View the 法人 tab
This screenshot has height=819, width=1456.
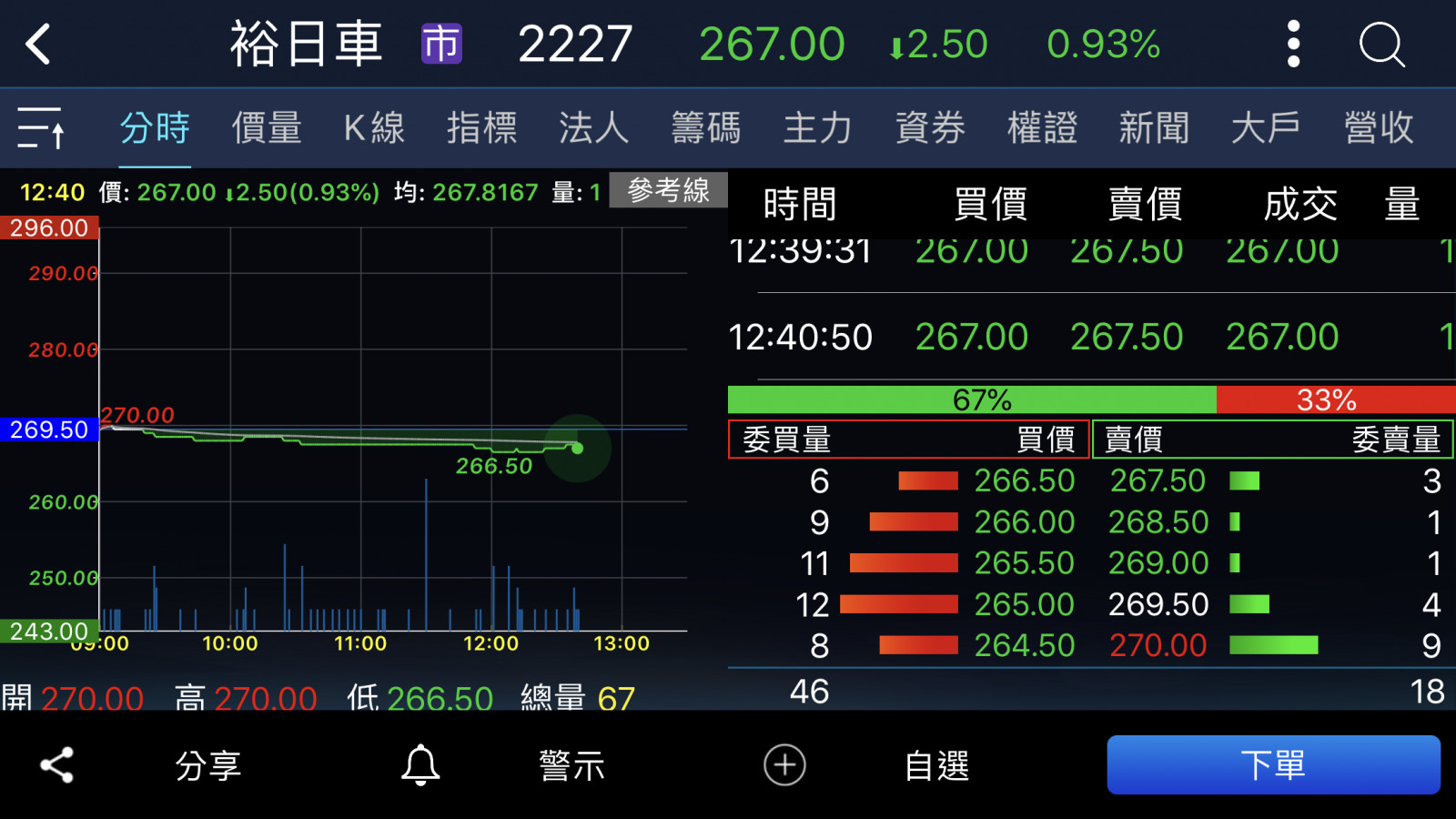click(x=593, y=127)
